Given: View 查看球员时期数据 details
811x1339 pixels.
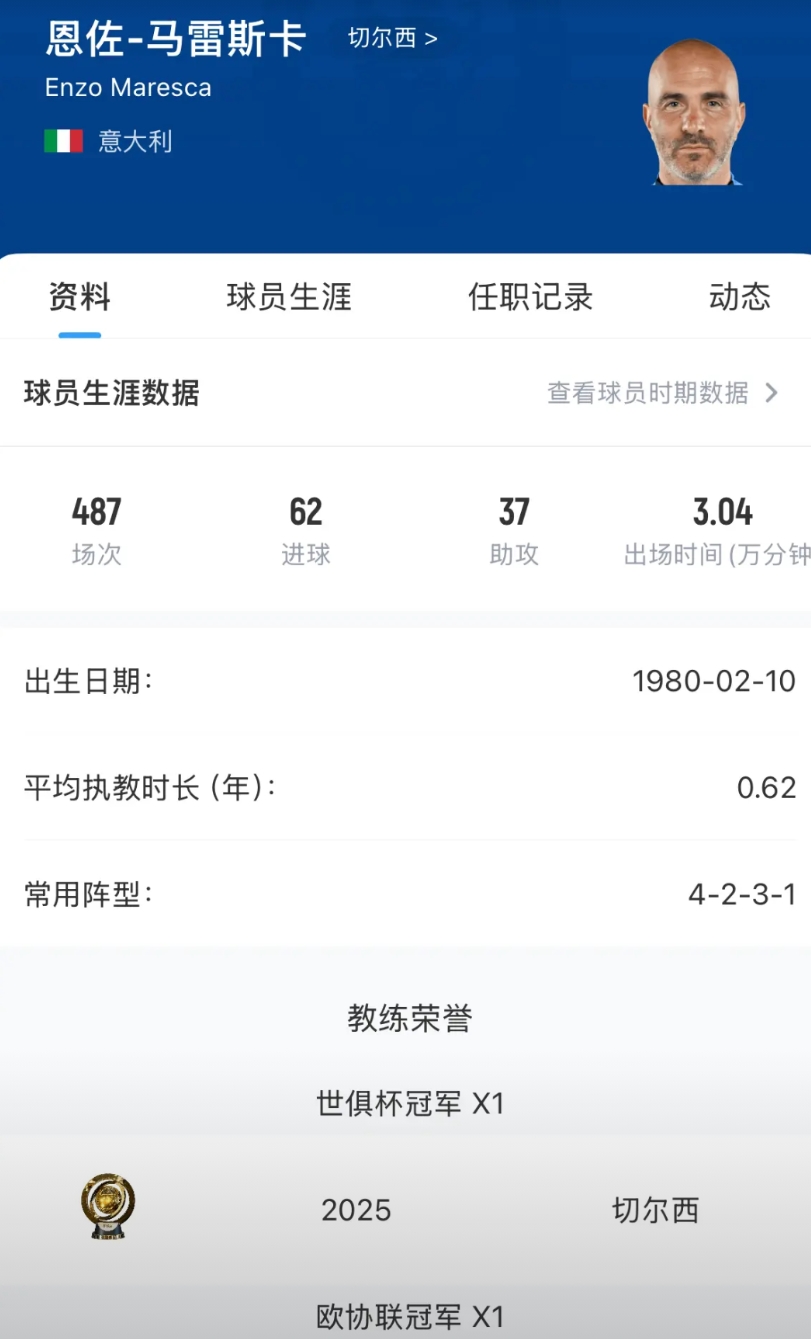Looking at the screenshot, I should tap(663, 393).
